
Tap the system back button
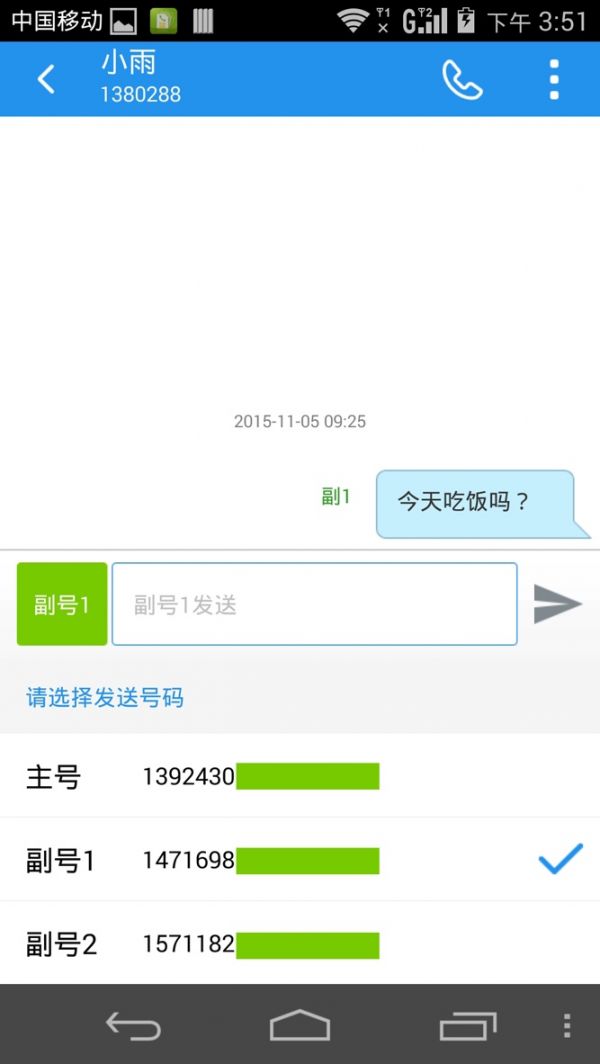pyautogui.click(x=133, y=1026)
